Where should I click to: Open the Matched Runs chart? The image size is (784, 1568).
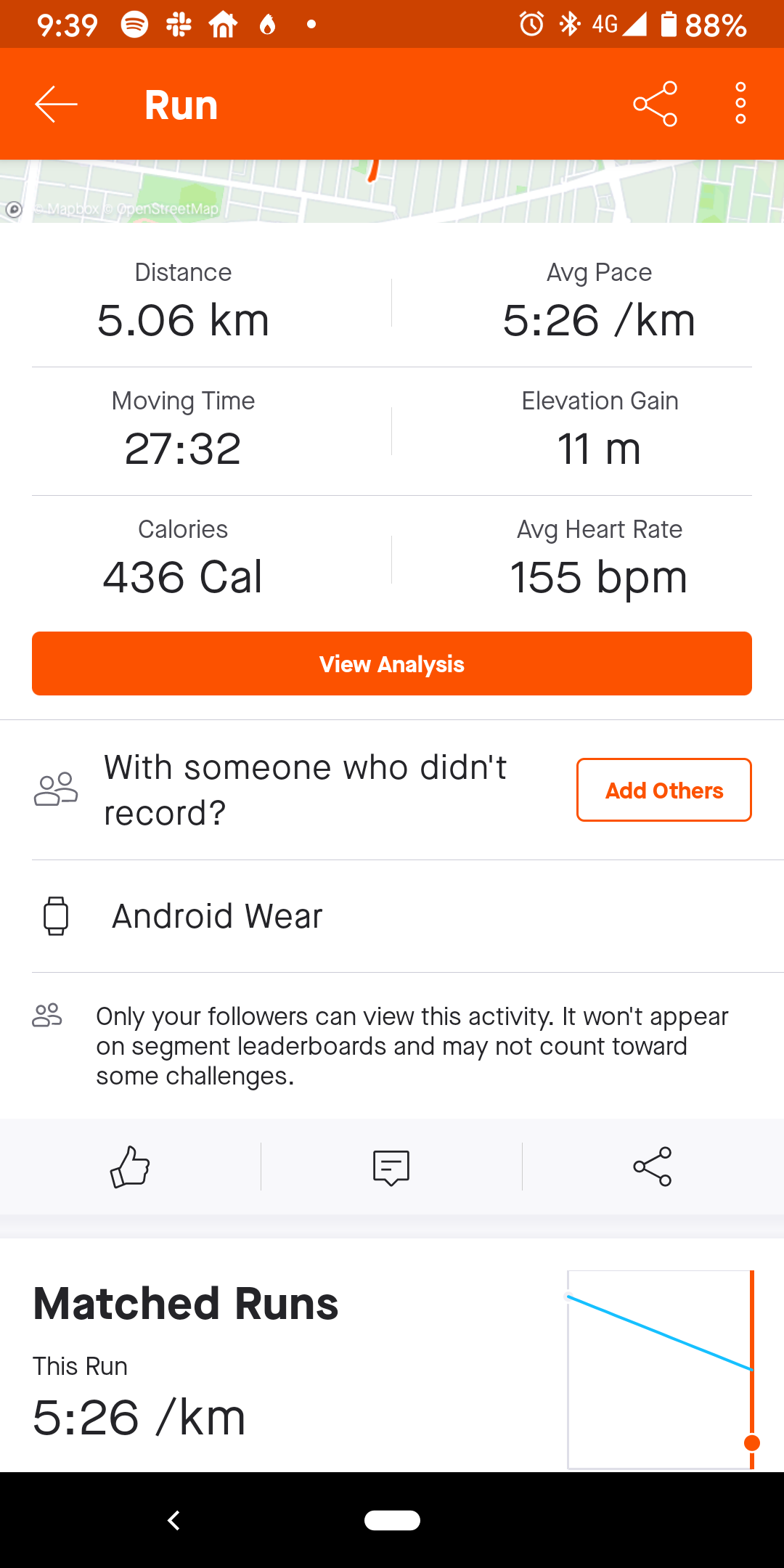[x=661, y=1370]
